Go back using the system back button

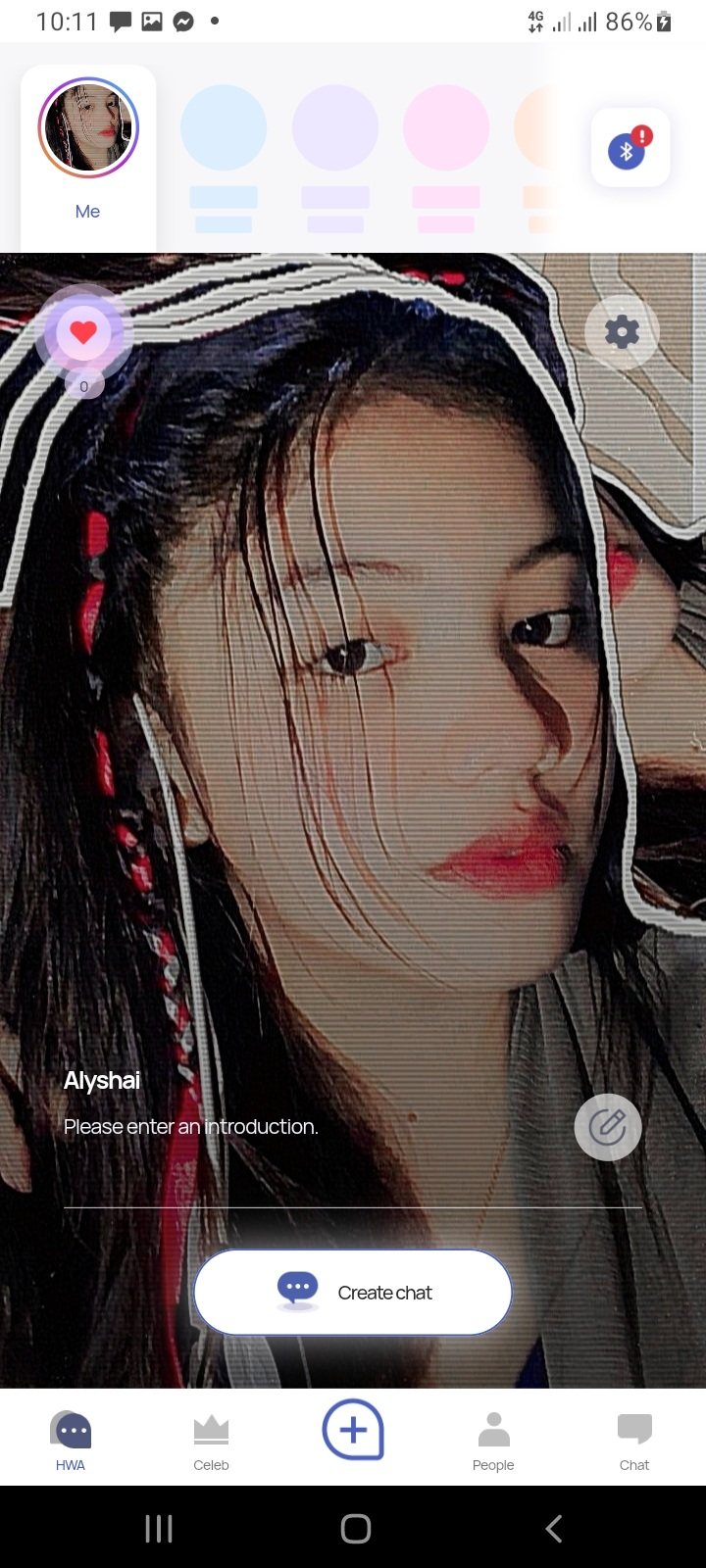[x=554, y=1528]
